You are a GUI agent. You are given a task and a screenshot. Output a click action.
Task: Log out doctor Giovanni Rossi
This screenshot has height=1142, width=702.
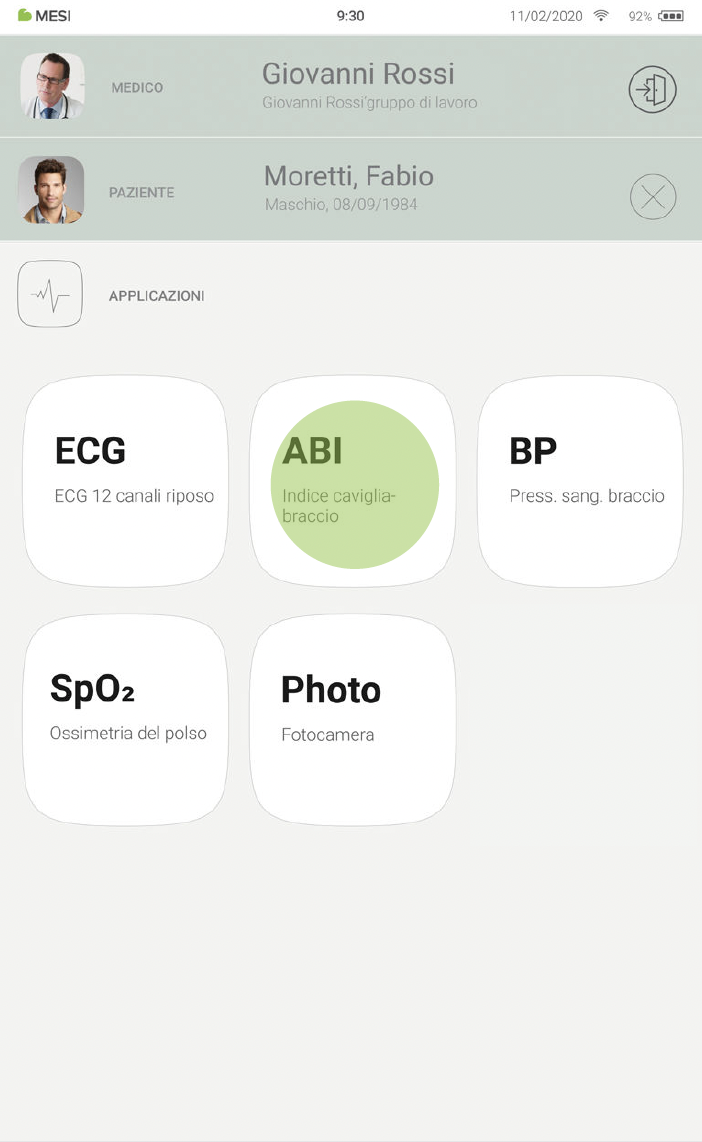click(x=652, y=90)
